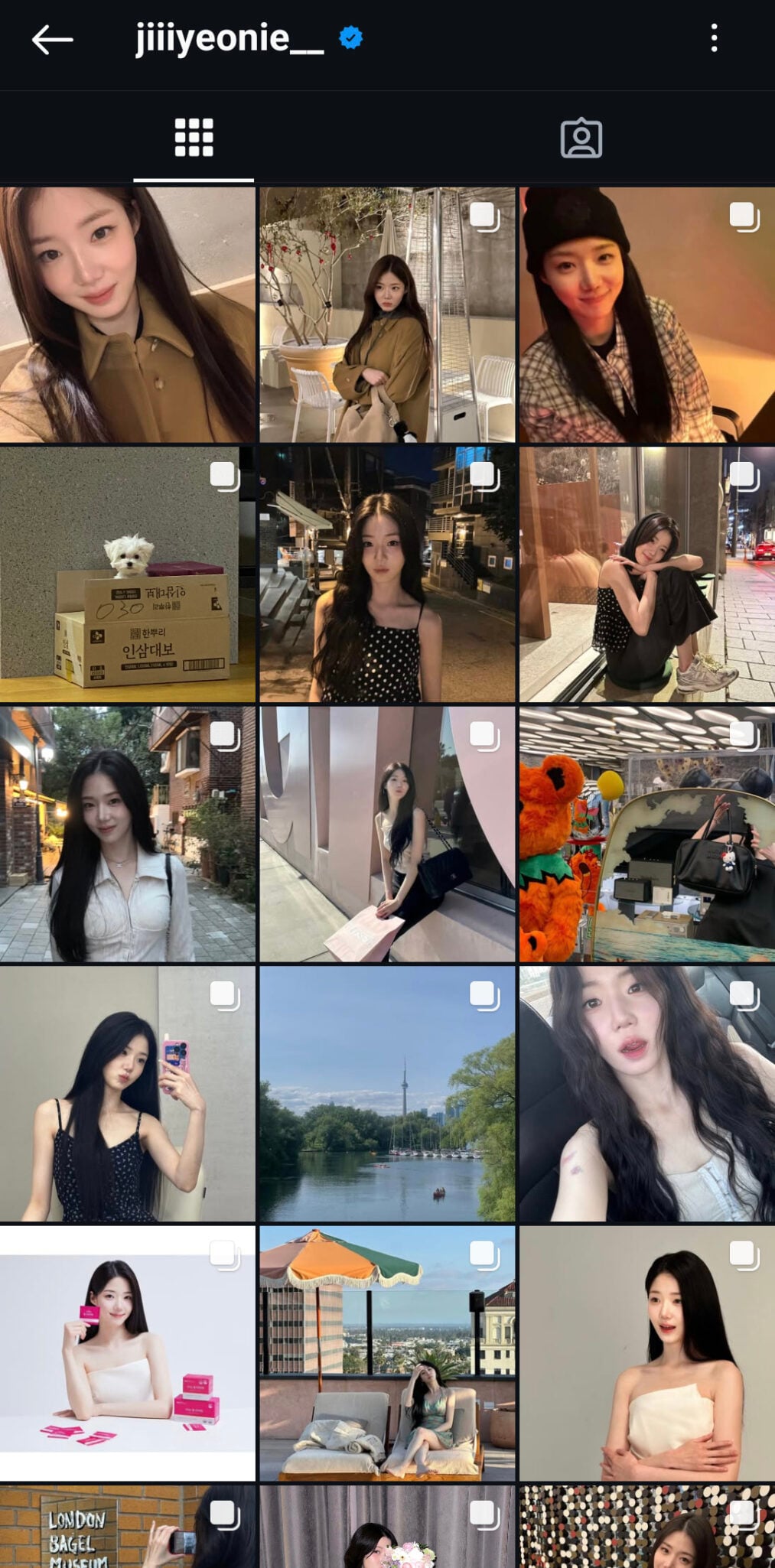
Task: Open the pink wall shopping bag post
Action: (386, 834)
